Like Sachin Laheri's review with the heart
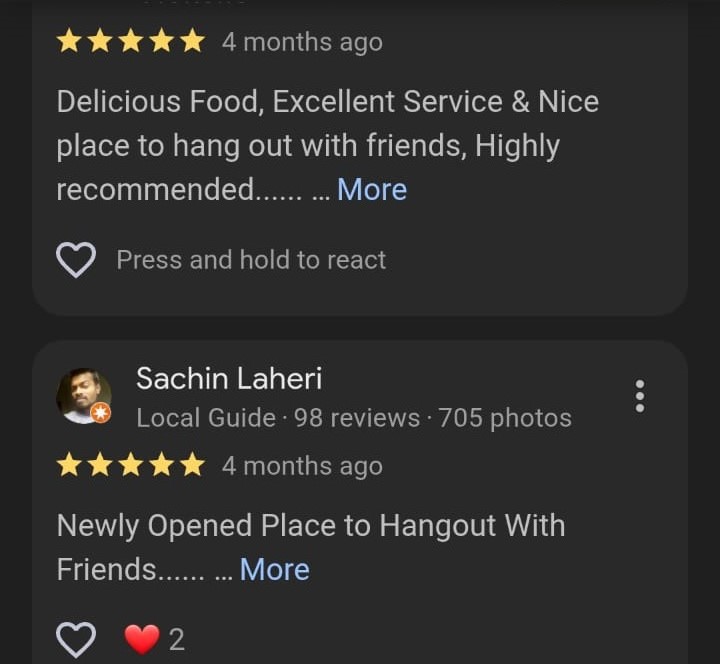 tap(76, 639)
